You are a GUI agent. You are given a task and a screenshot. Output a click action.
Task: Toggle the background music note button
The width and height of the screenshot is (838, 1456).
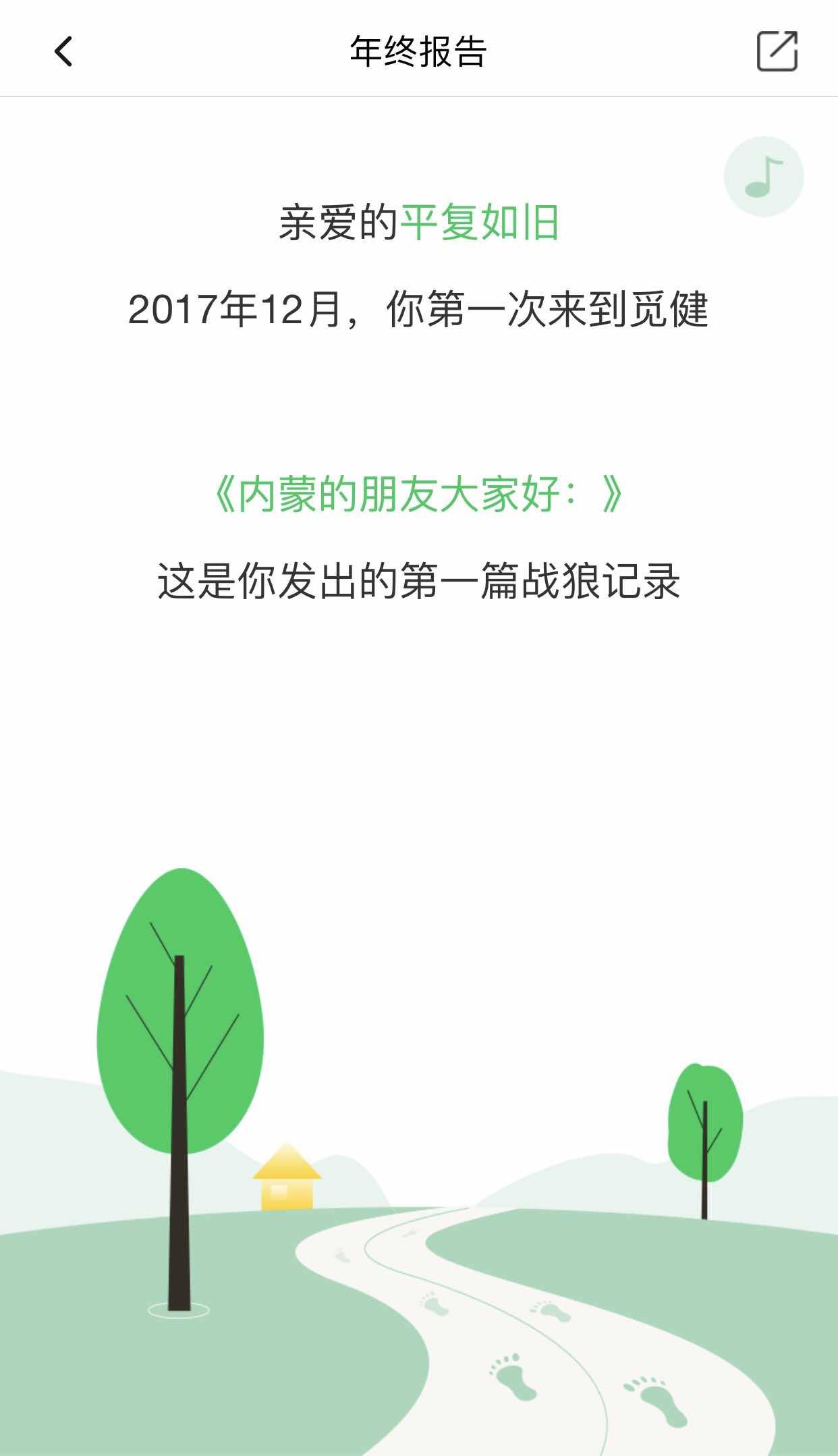click(x=763, y=177)
